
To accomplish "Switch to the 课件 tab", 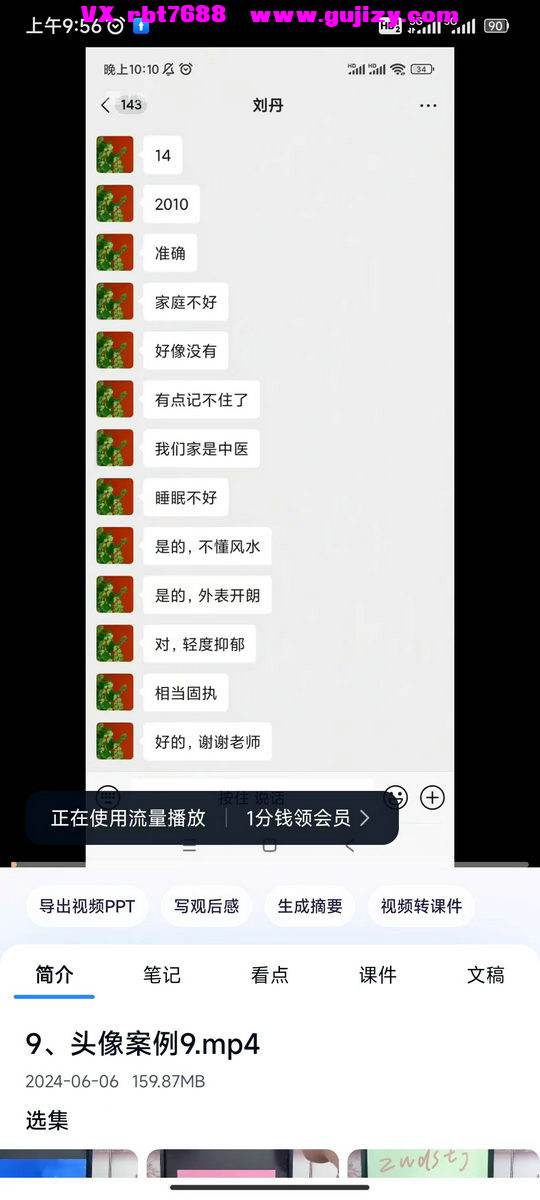I will click(x=378, y=975).
